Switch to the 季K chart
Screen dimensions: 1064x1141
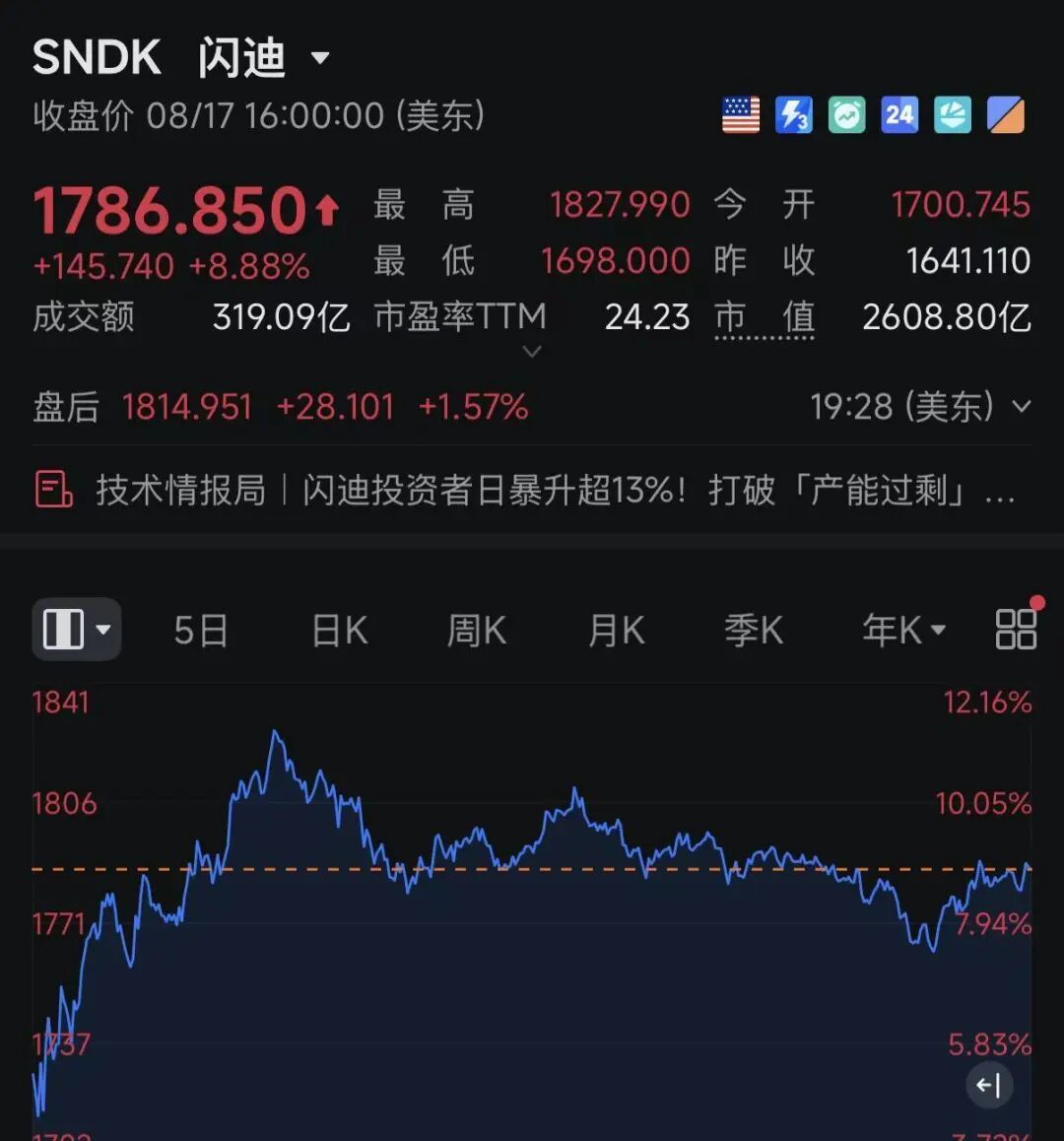[754, 631]
